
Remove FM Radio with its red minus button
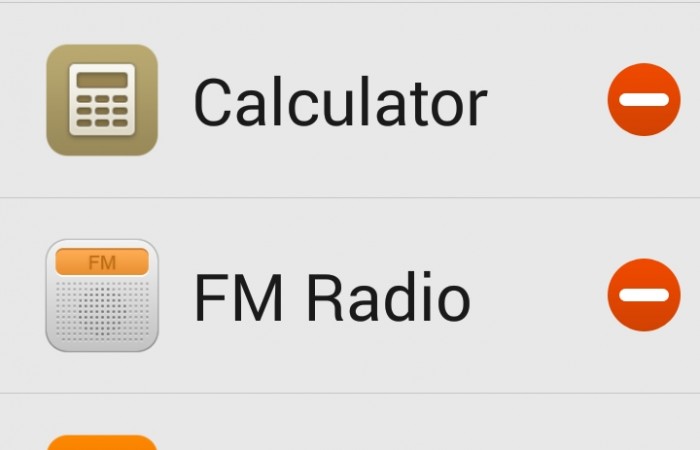(643, 294)
